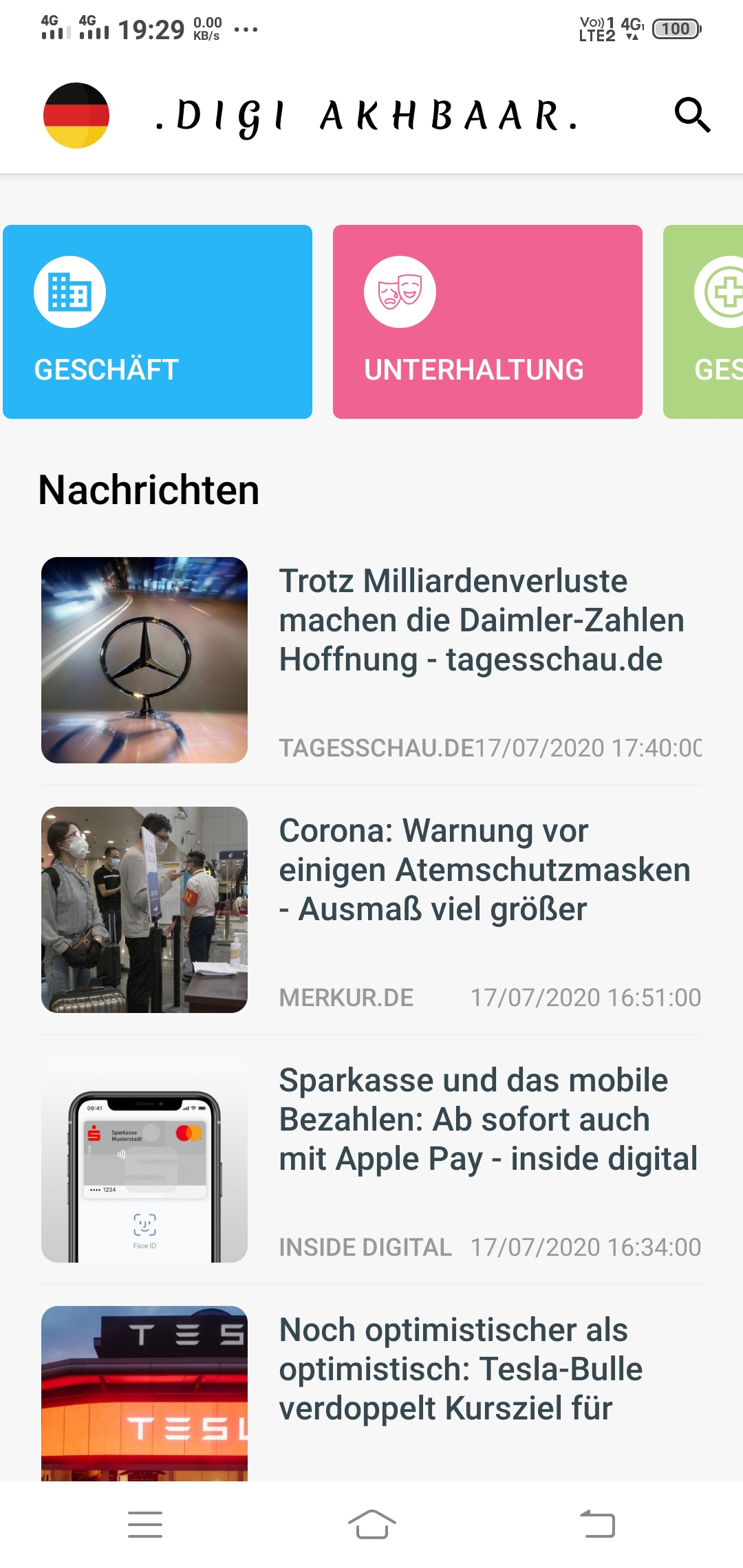Open the Geschäft category card
This screenshot has width=743, height=1568.
(158, 322)
